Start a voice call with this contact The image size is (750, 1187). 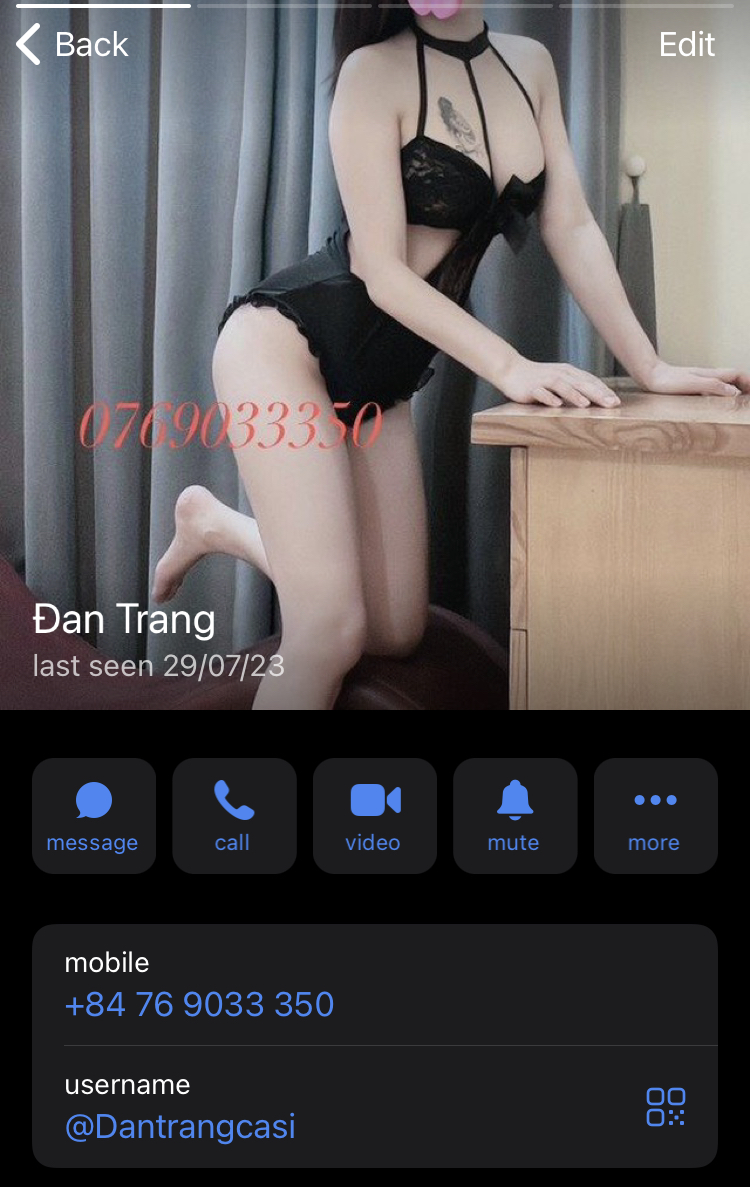[233, 815]
